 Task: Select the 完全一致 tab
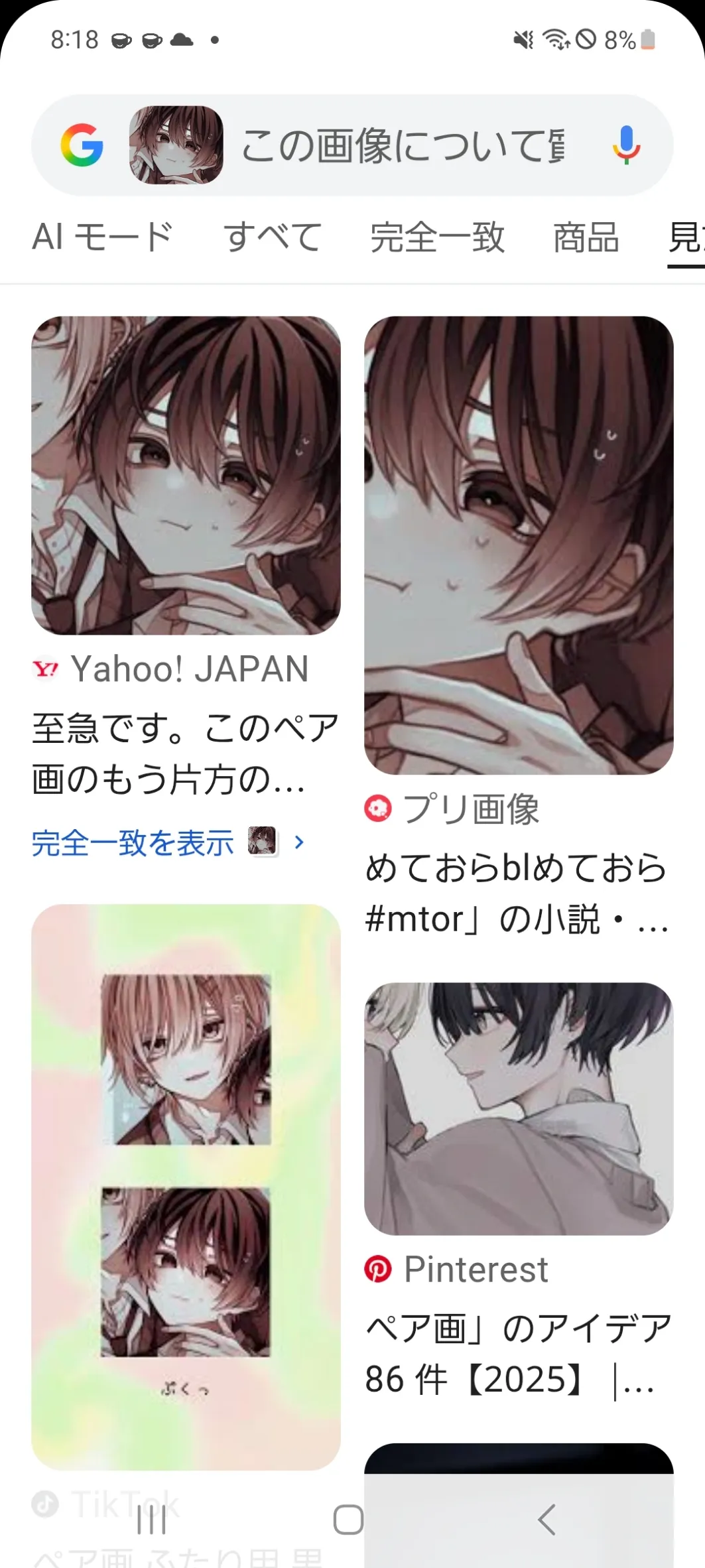pyautogui.click(x=437, y=237)
